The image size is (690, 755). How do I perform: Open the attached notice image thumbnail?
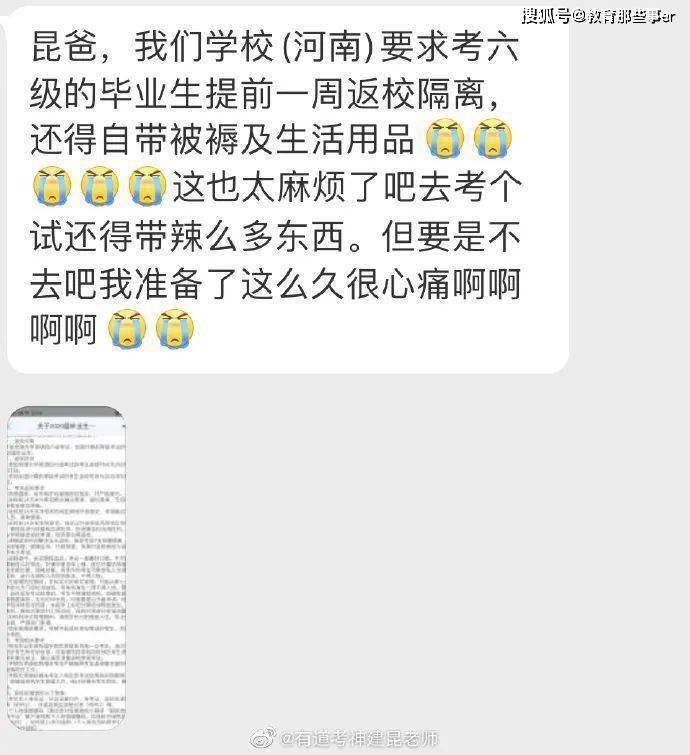point(67,563)
